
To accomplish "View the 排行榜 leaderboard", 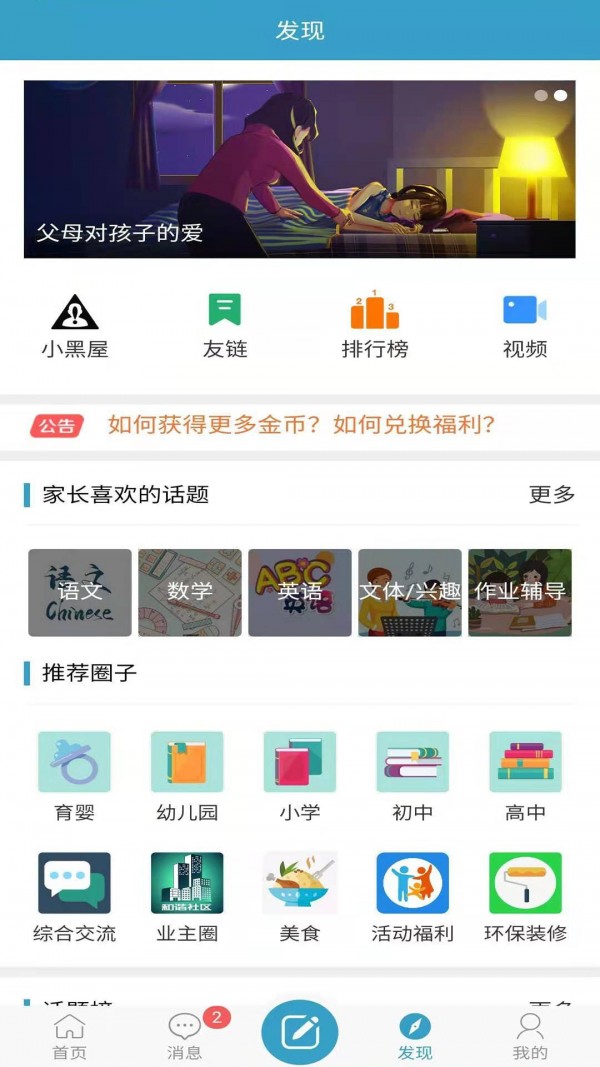I will click(375, 326).
